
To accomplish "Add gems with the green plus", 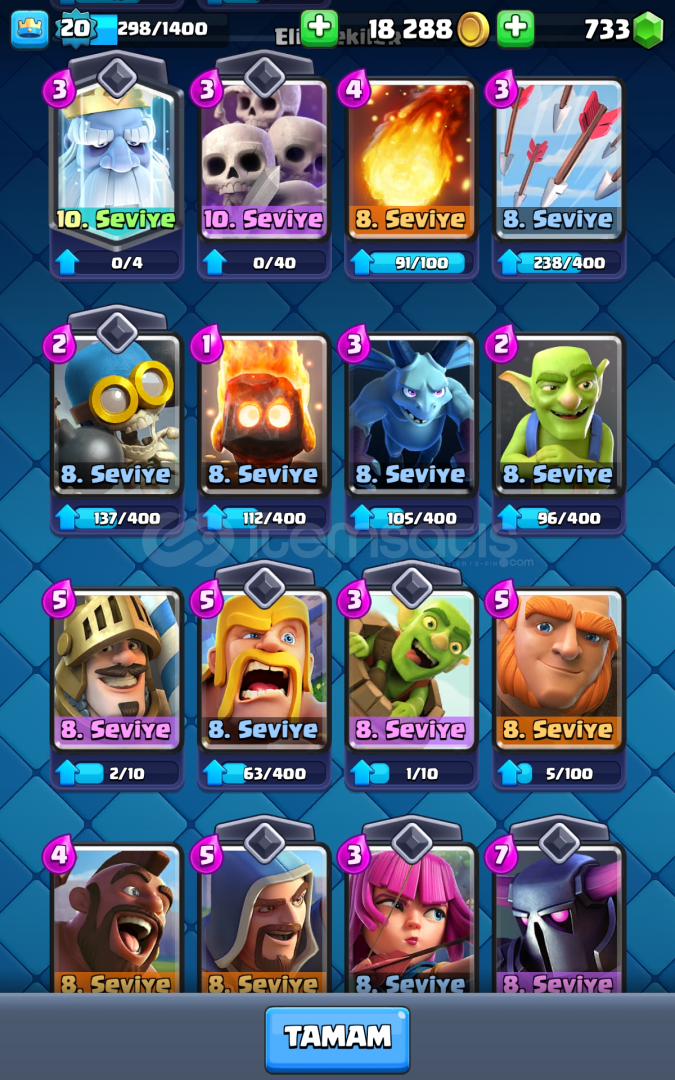I will pos(515,28).
